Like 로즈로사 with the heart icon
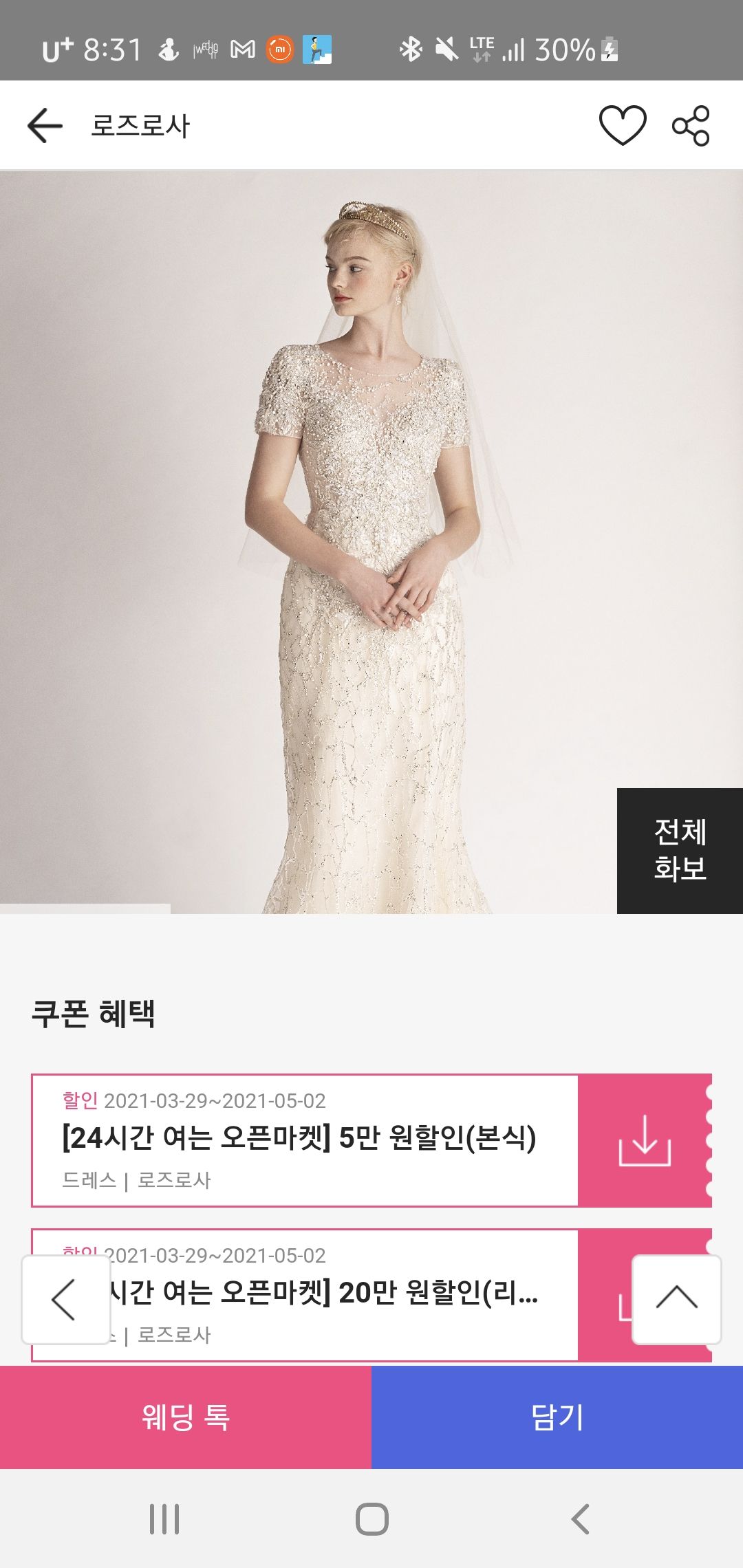The image size is (743, 1568). [x=623, y=126]
